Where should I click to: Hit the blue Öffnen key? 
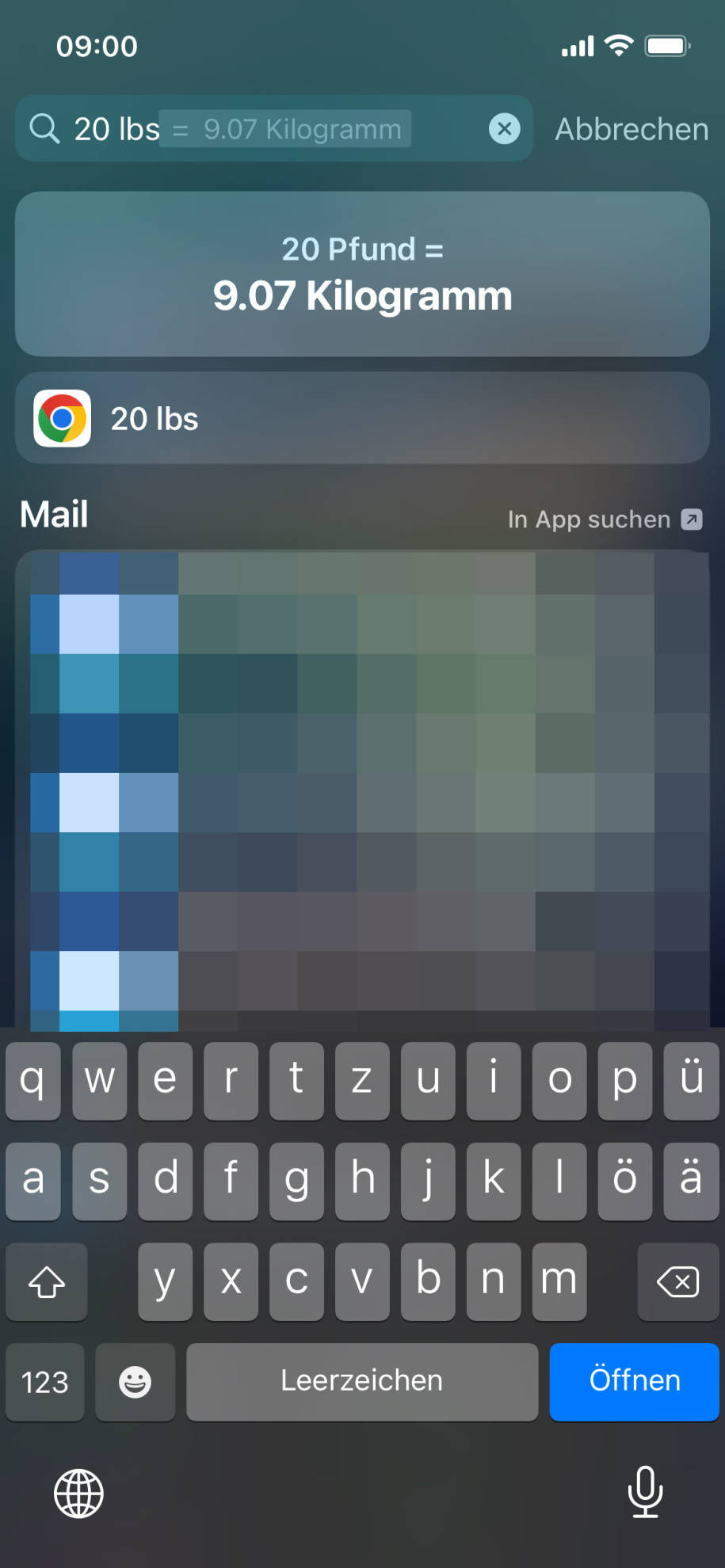tap(634, 1381)
